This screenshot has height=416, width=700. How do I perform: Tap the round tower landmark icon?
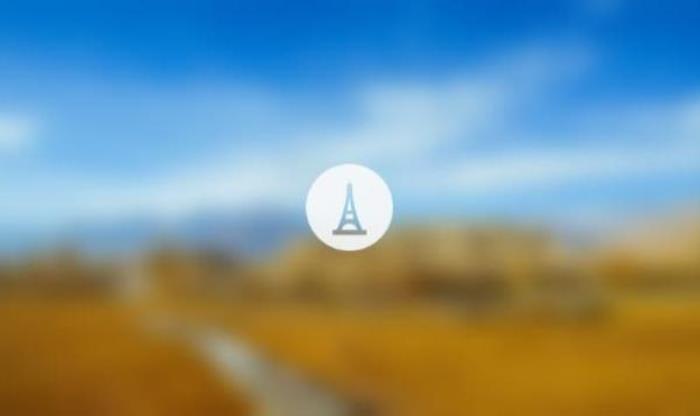pyautogui.click(x=349, y=207)
